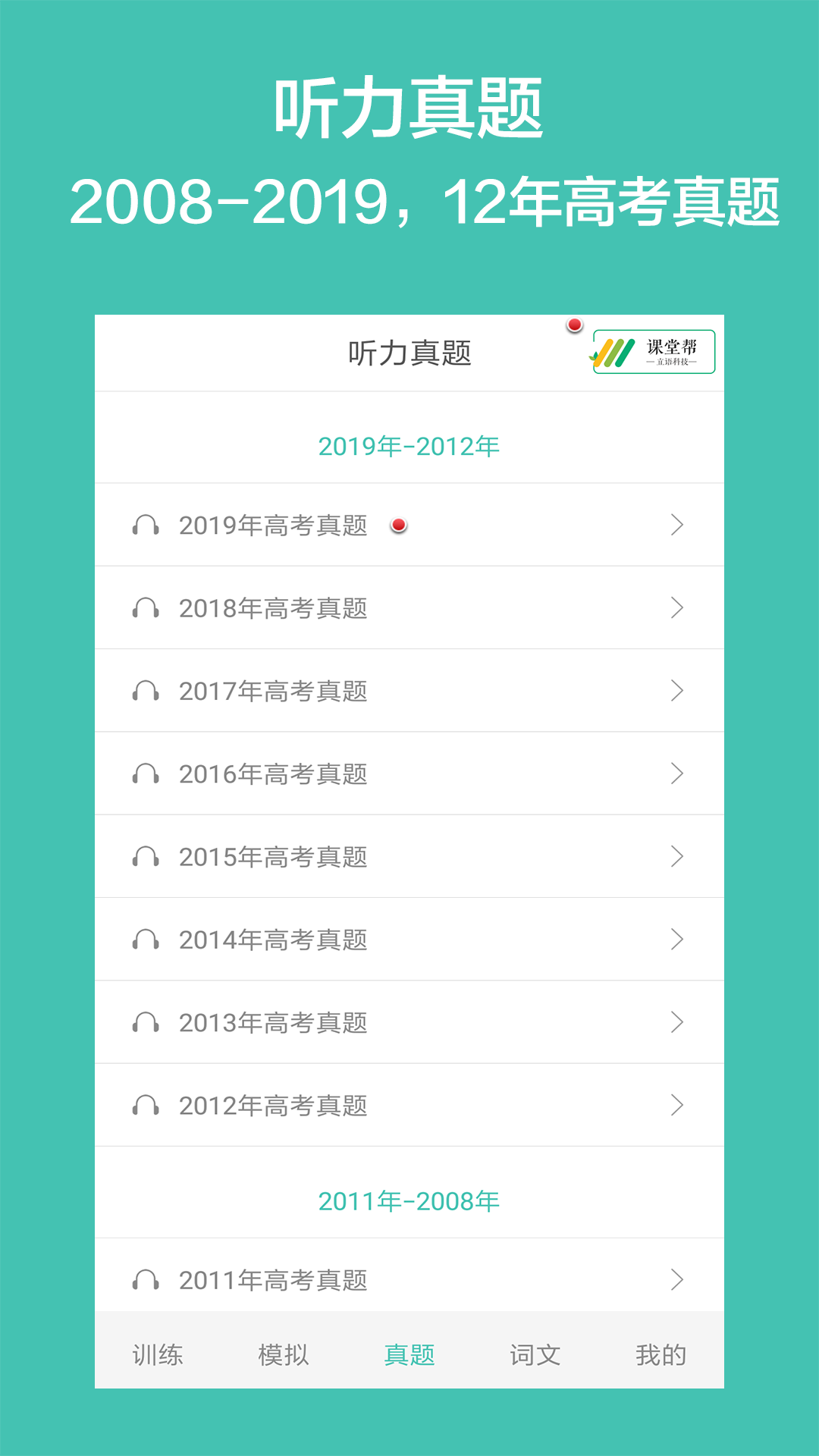
Task: Tap the red dot badge near the logo
Action: [575, 325]
